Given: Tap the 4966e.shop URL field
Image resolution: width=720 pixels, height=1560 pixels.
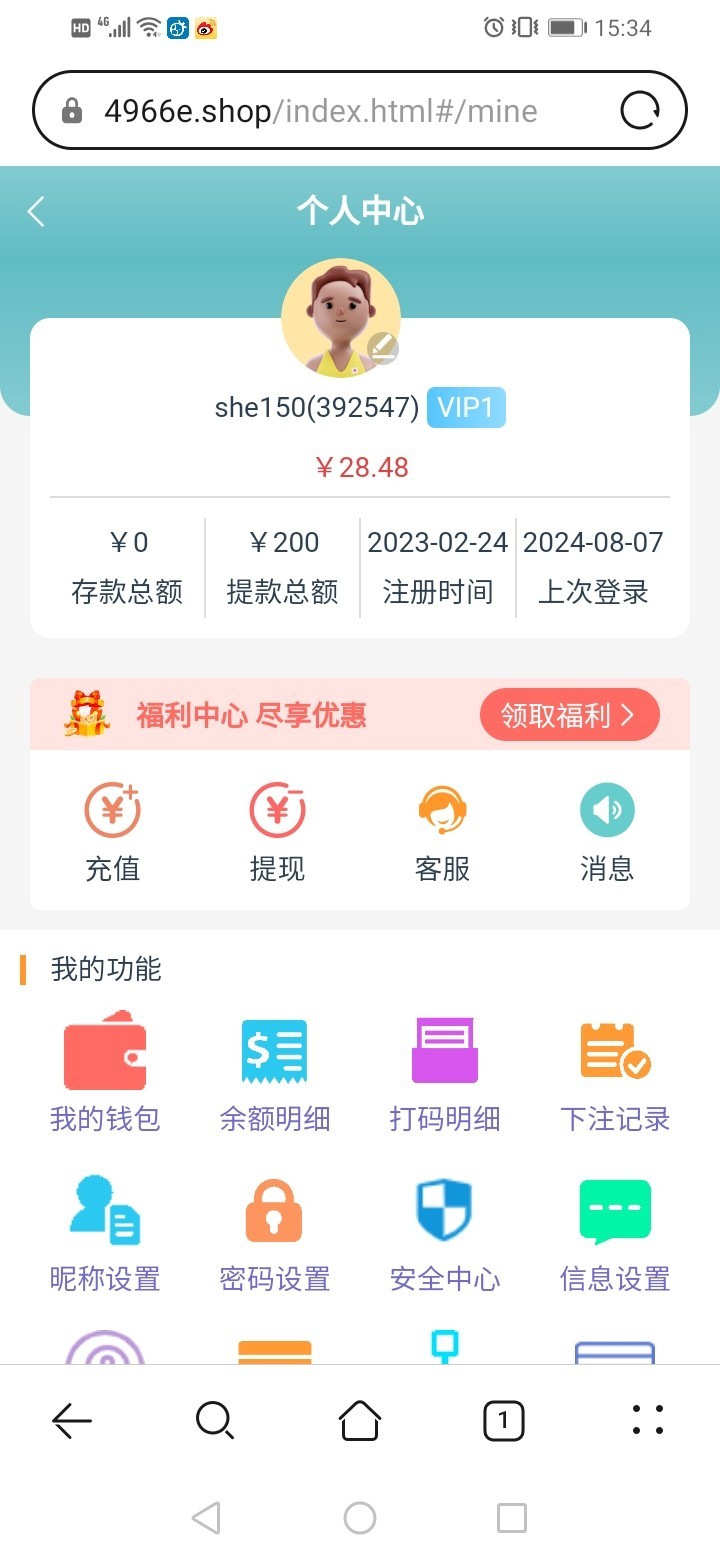Looking at the screenshot, I should [320, 111].
